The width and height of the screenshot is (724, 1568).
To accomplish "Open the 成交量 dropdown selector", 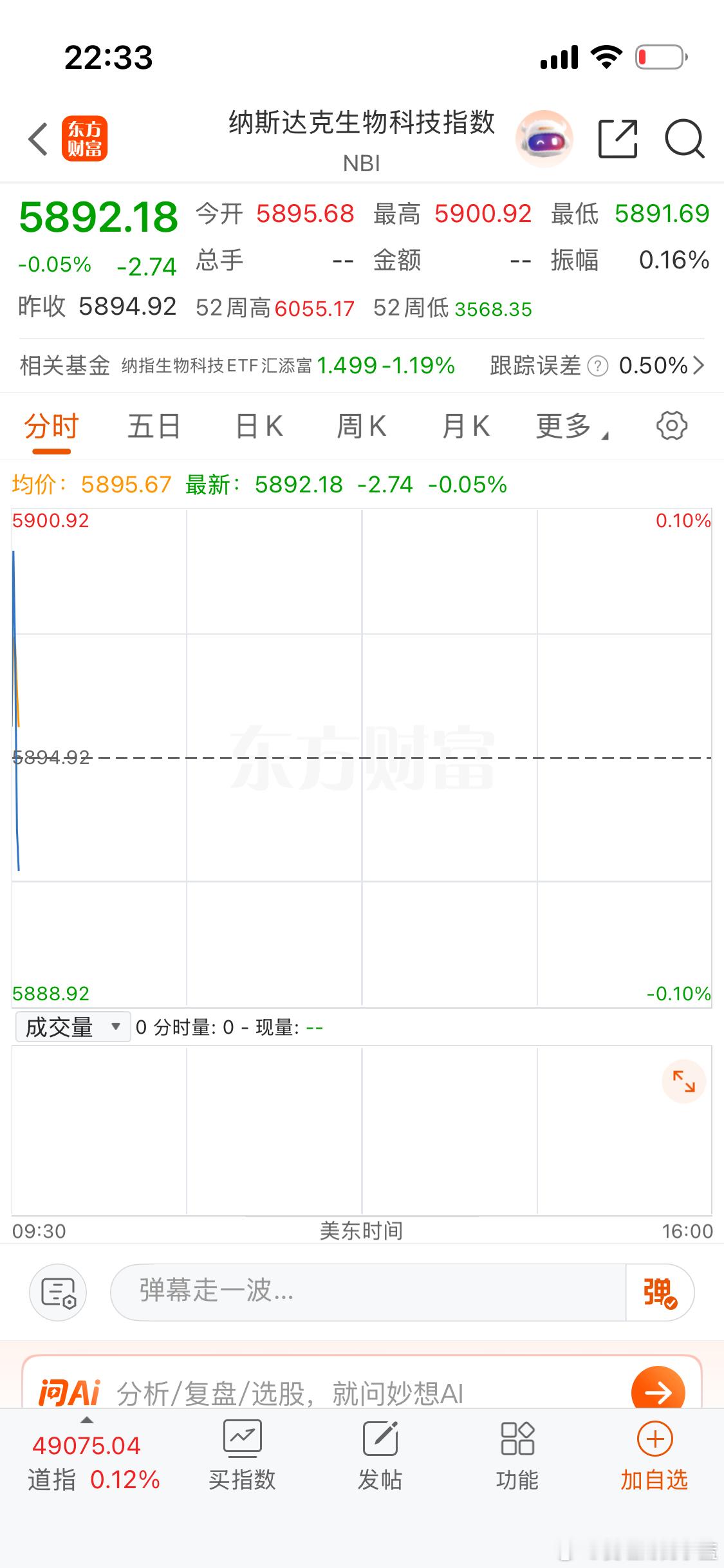I will (73, 1027).
